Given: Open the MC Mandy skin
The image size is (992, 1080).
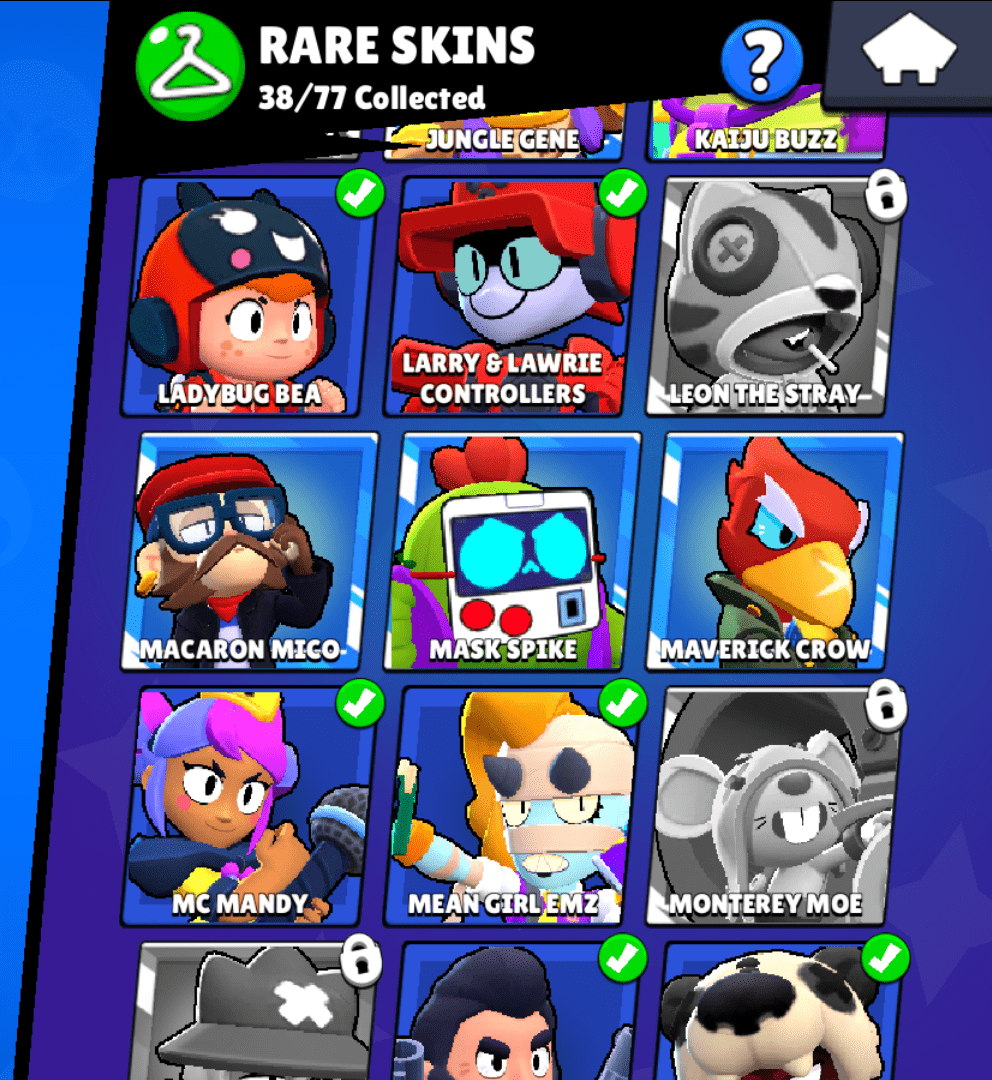Looking at the screenshot, I should [248, 805].
